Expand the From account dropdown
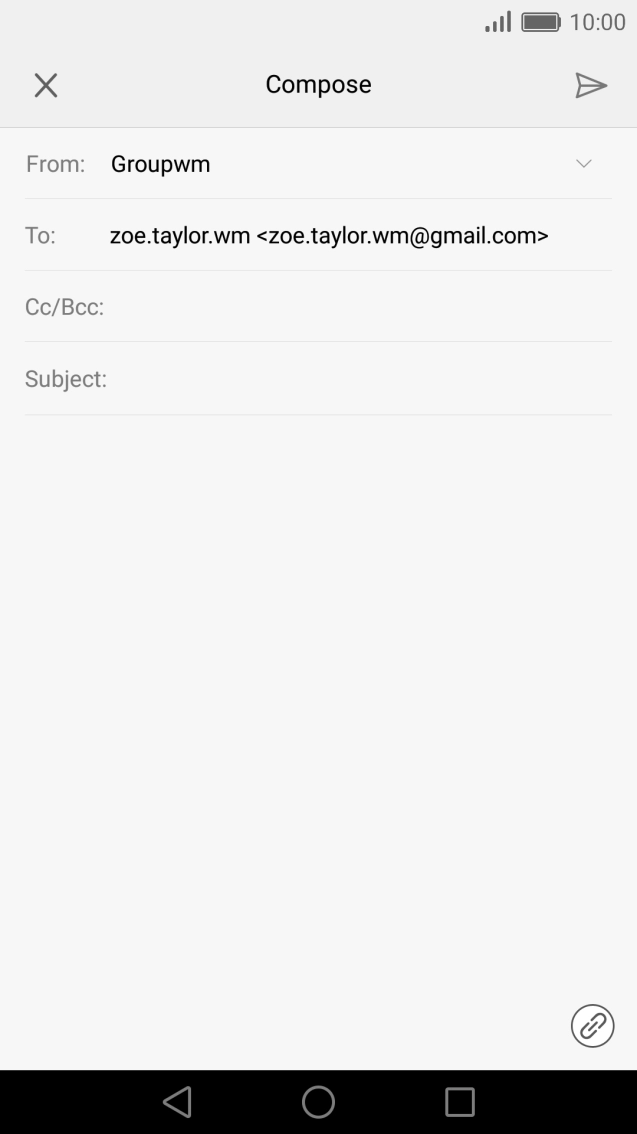Screen dimensions: 637x1134 point(584,164)
